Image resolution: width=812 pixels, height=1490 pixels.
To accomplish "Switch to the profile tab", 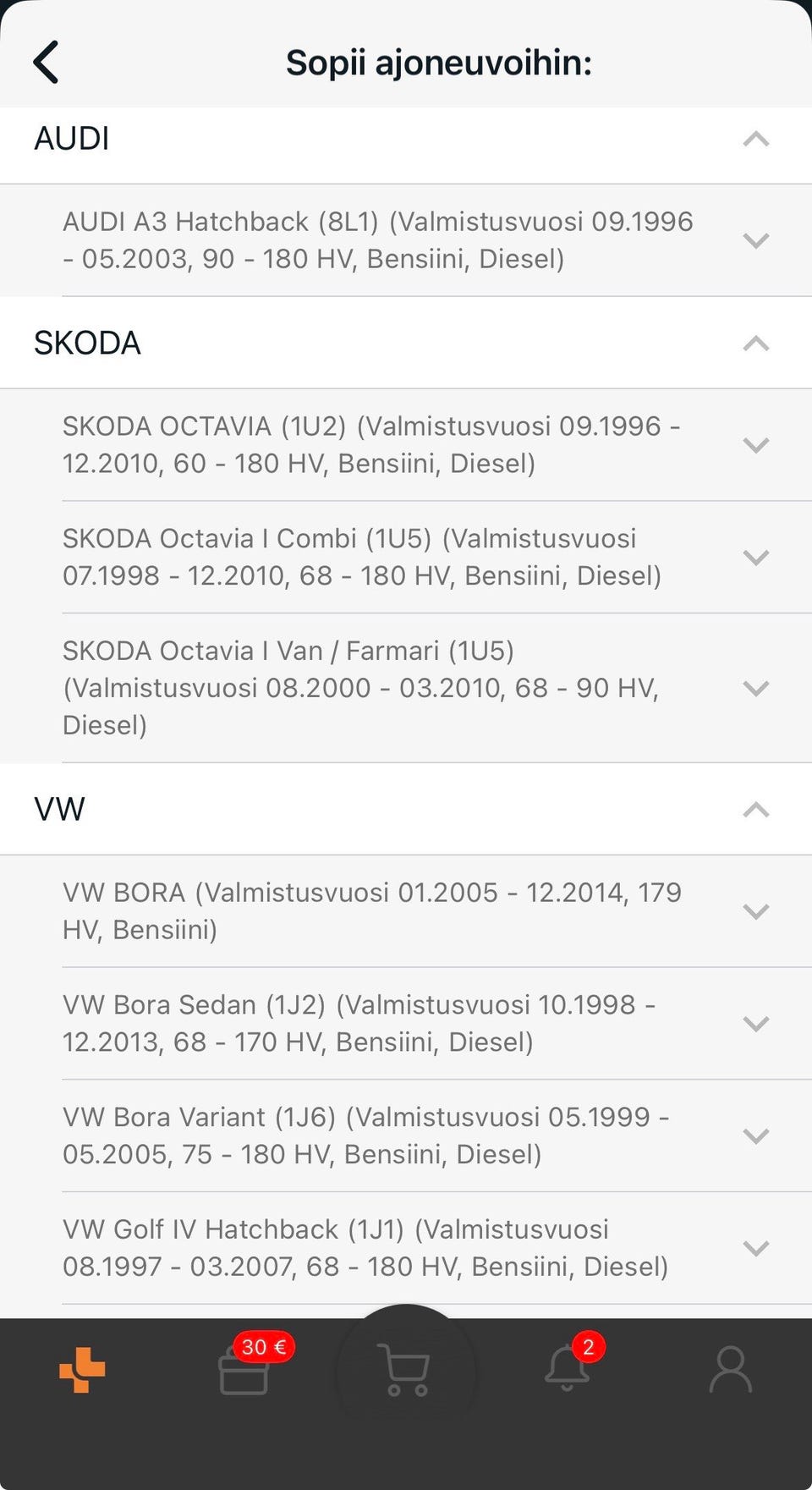I will 730,1370.
